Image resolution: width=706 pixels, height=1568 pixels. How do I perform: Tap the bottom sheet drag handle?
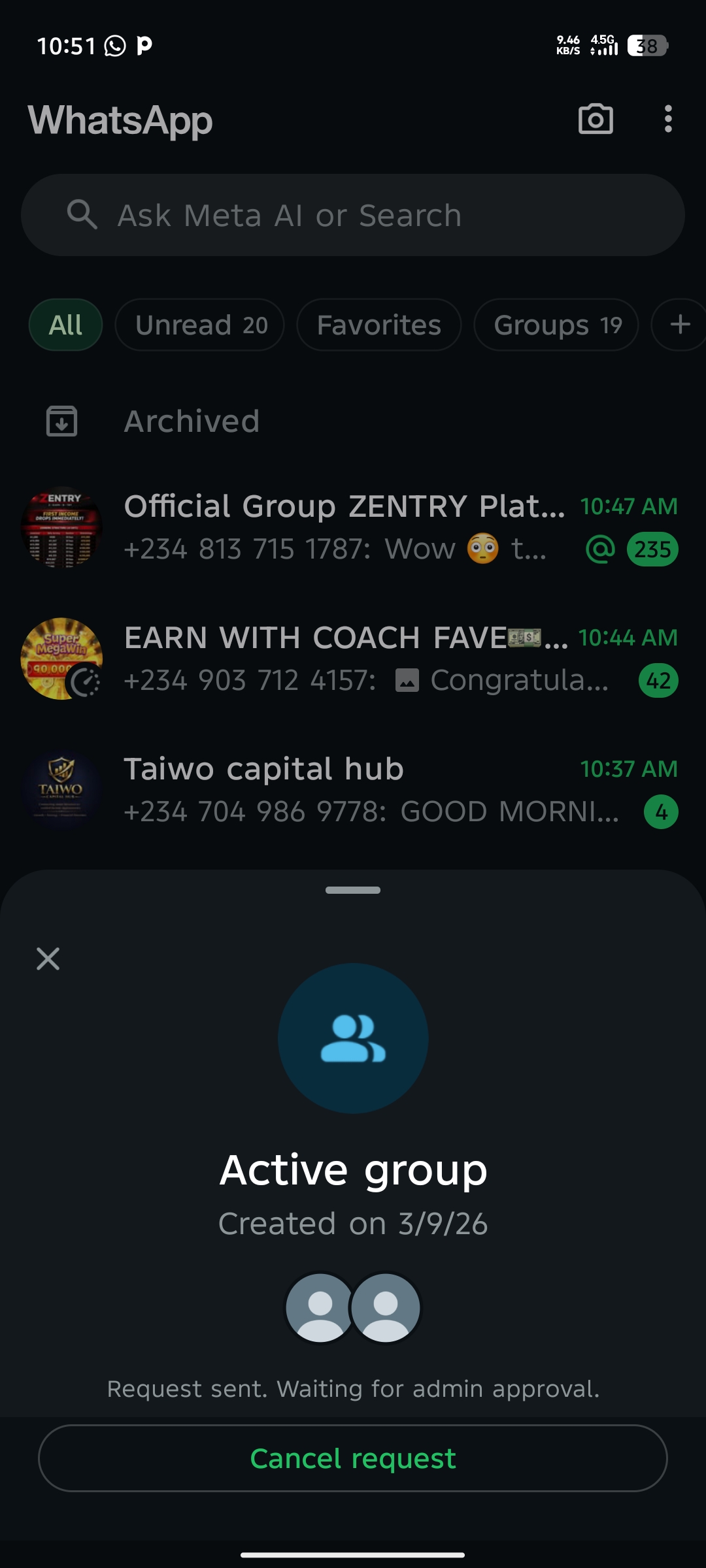tap(353, 890)
